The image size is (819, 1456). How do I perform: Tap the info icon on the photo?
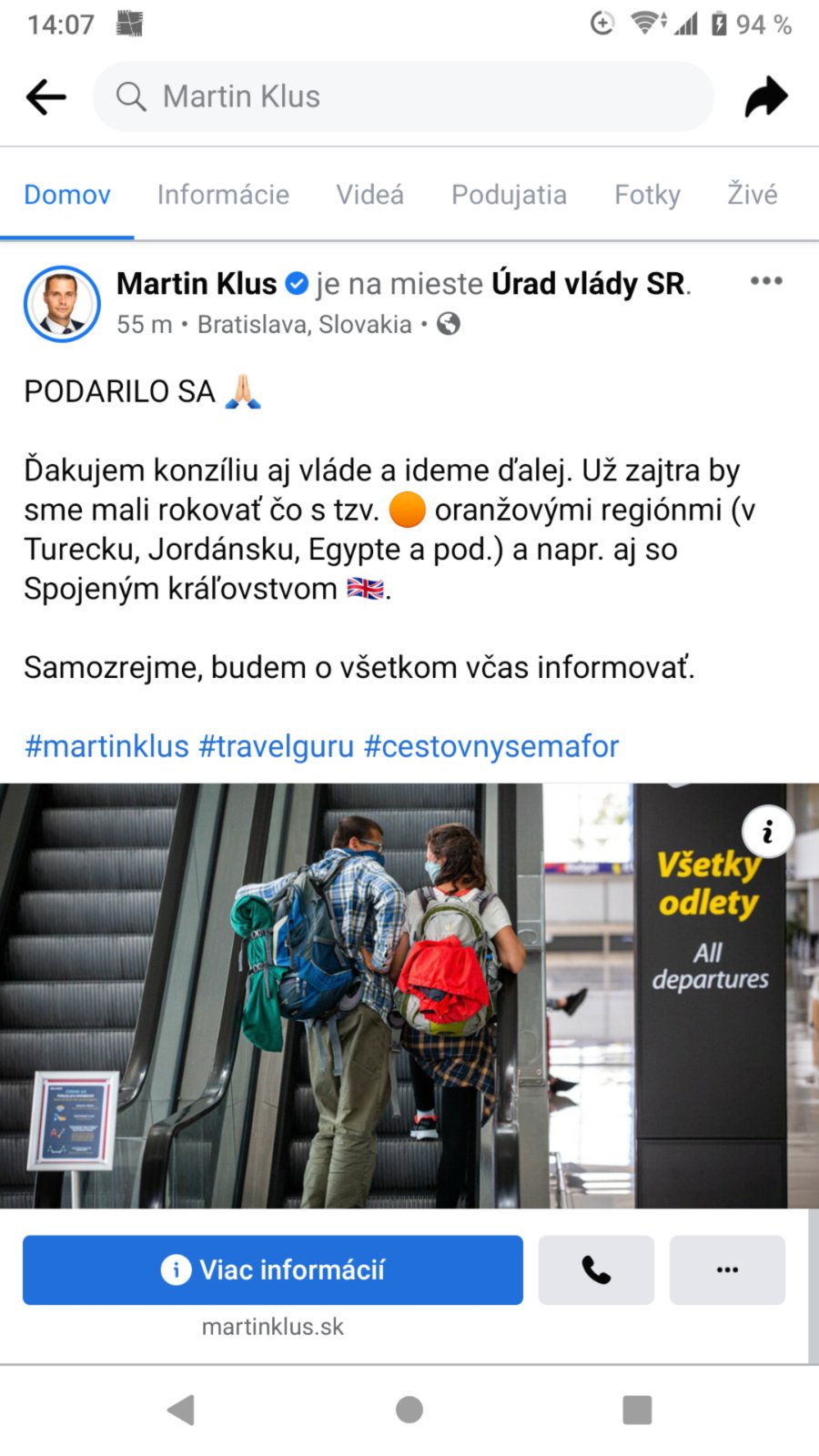click(x=767, y=832)
